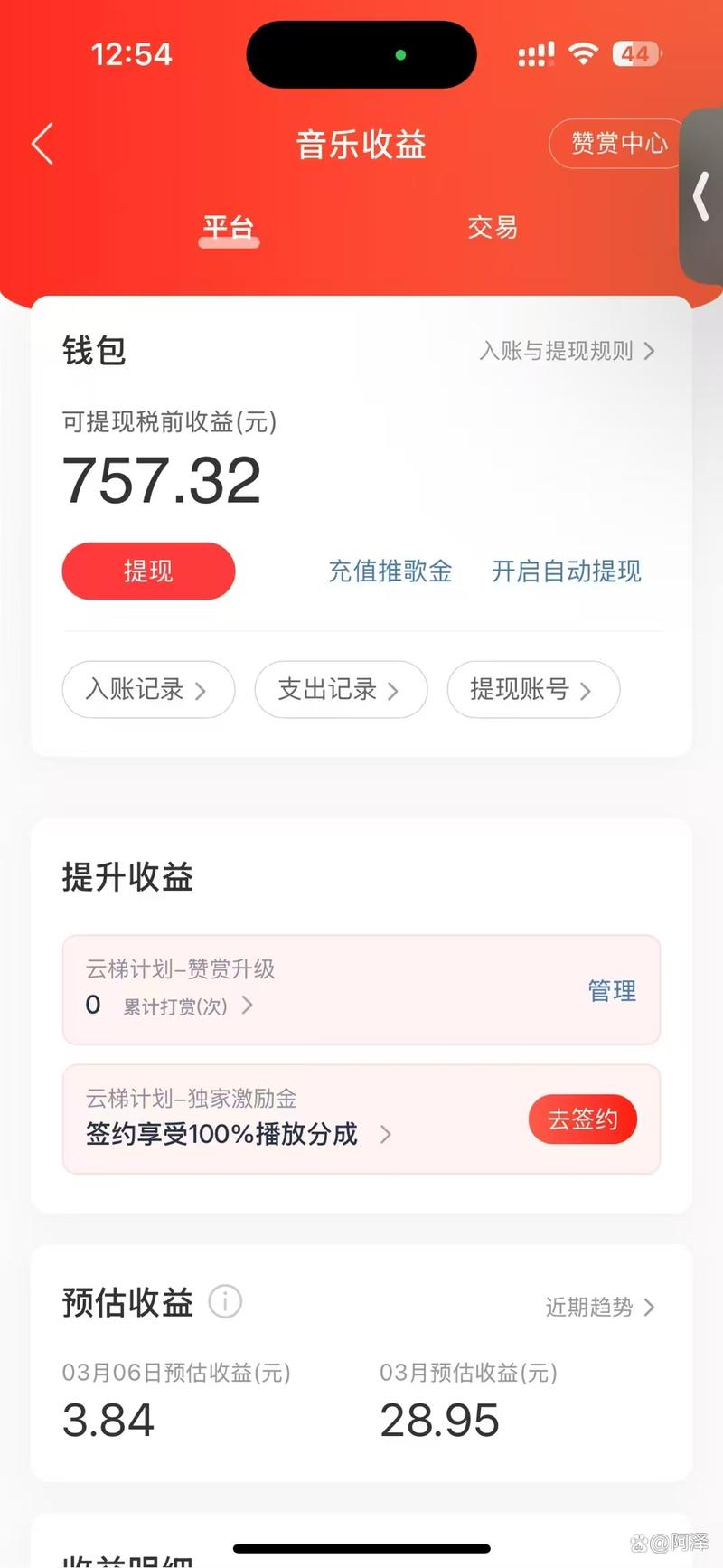Viewport: 723px width, 1568px height.
Task: Tap the 去签约 button
Action: point(582,1119)
